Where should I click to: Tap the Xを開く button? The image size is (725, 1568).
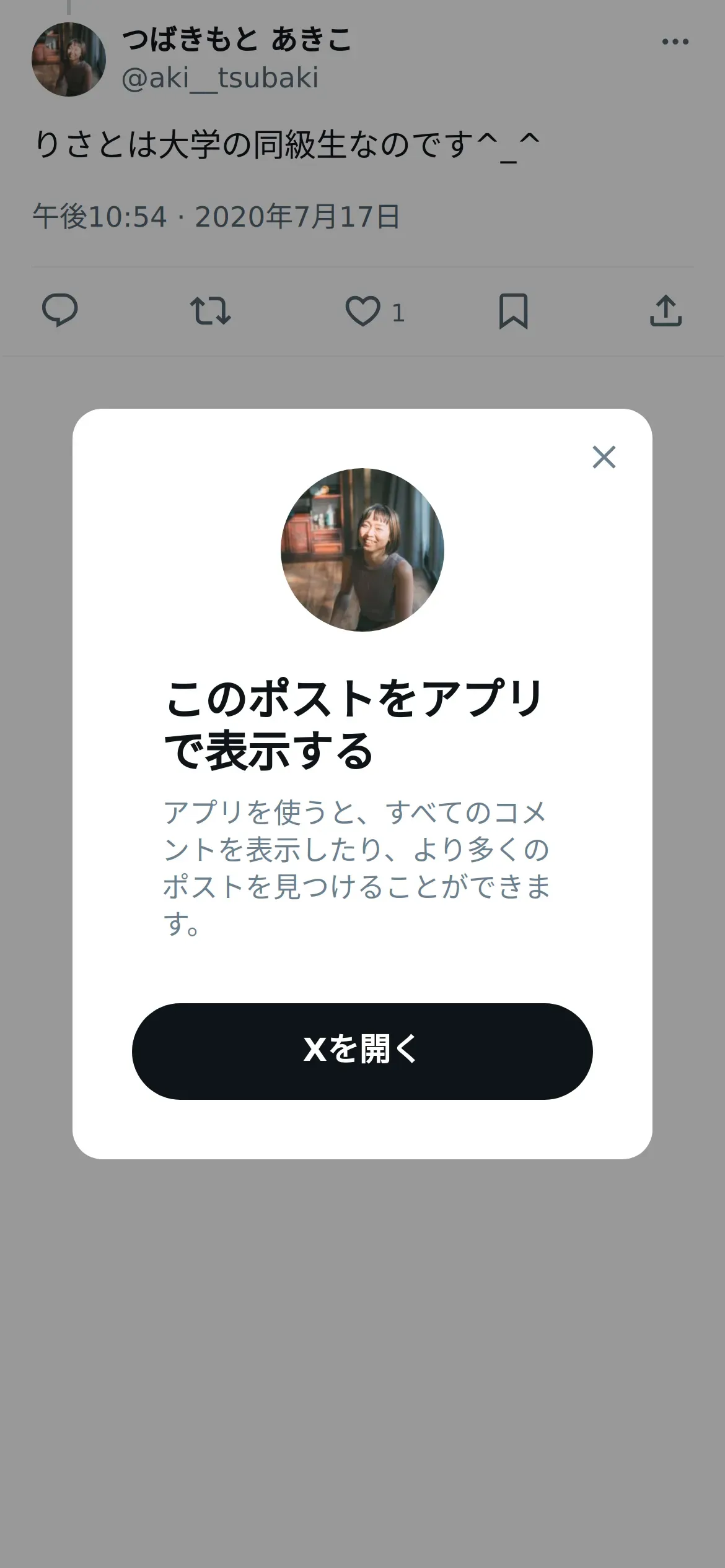(362, 1052)
